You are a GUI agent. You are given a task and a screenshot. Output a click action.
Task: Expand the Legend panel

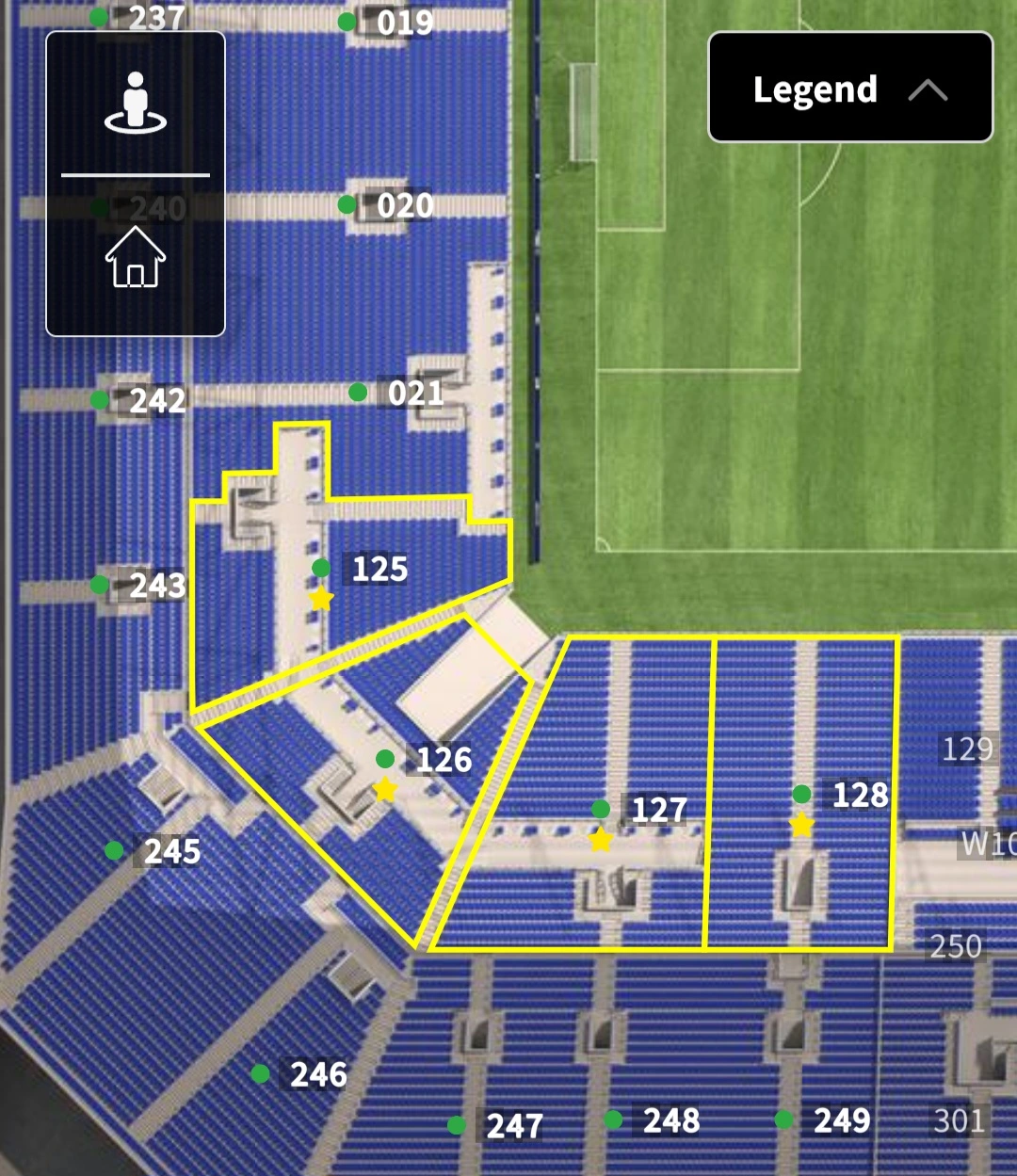[849, 89]
